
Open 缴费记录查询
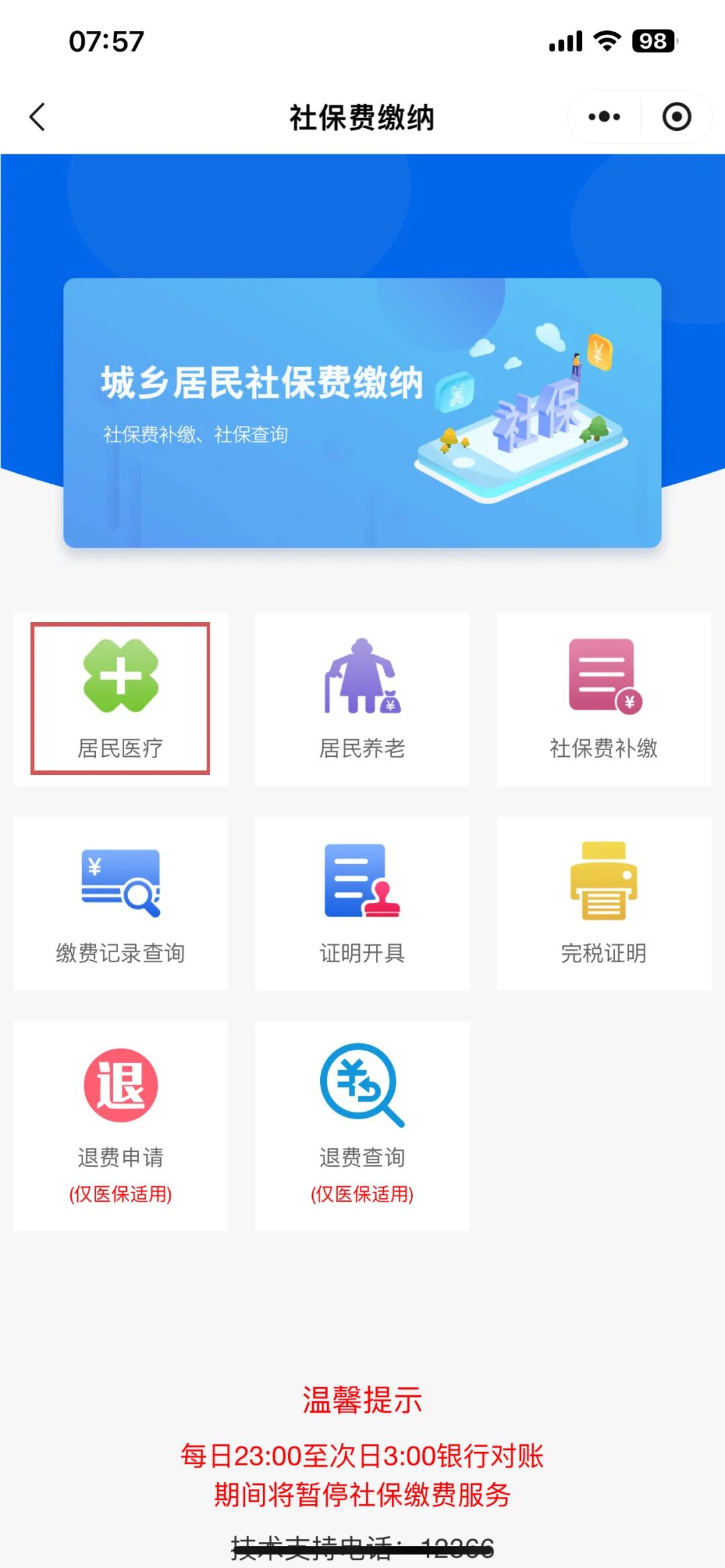coord(121,903)
